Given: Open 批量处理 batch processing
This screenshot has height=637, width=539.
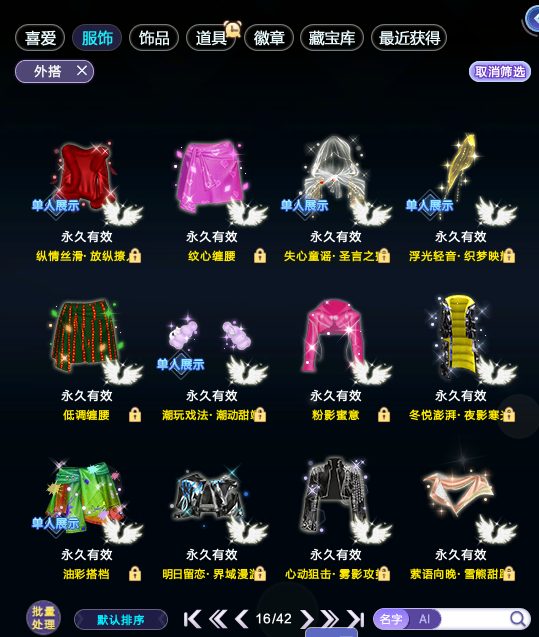Looking at the screenshot, I should 43,618.
